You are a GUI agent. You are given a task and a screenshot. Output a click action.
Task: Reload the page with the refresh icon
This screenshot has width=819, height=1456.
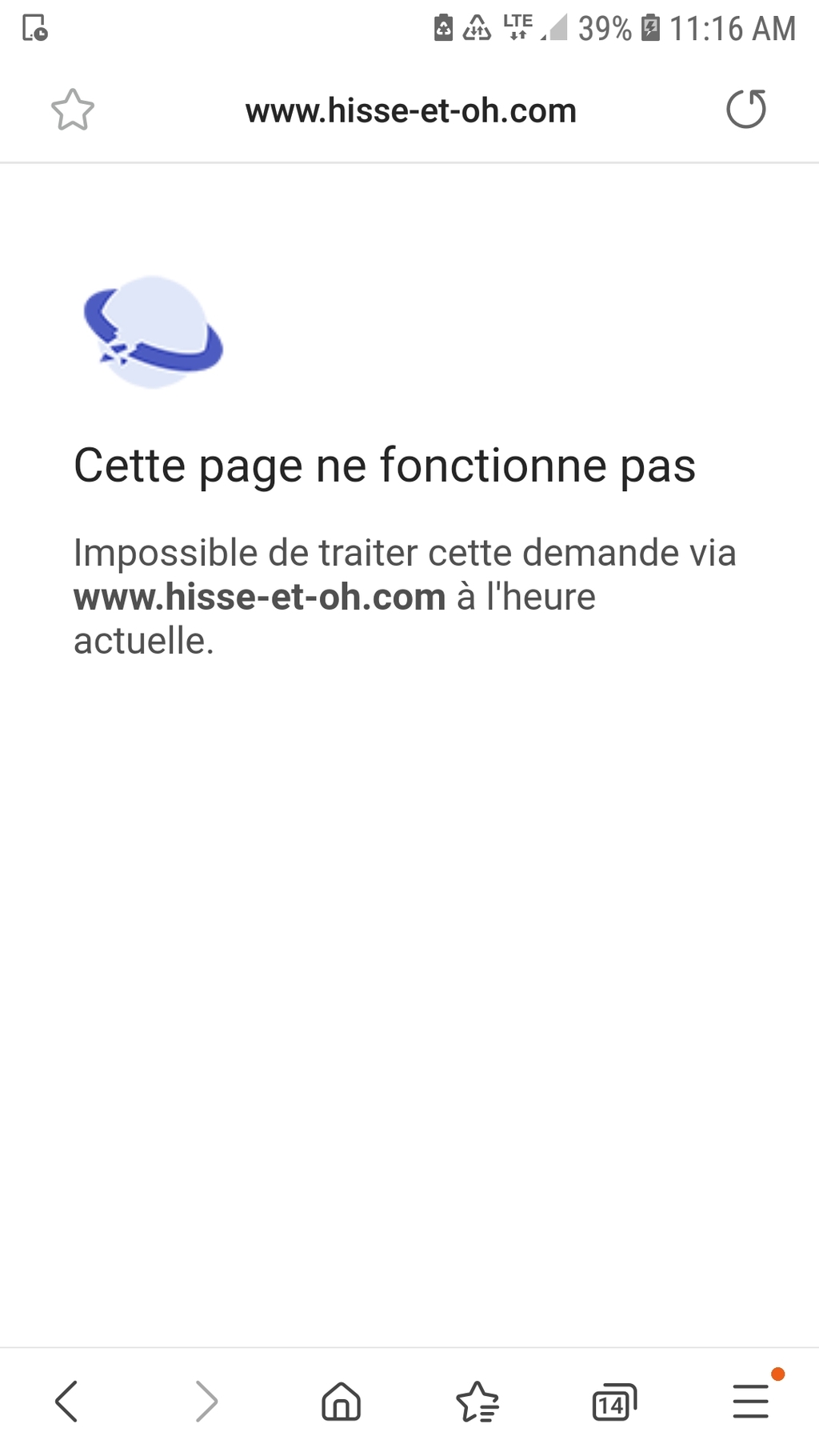tap(745, 109)
